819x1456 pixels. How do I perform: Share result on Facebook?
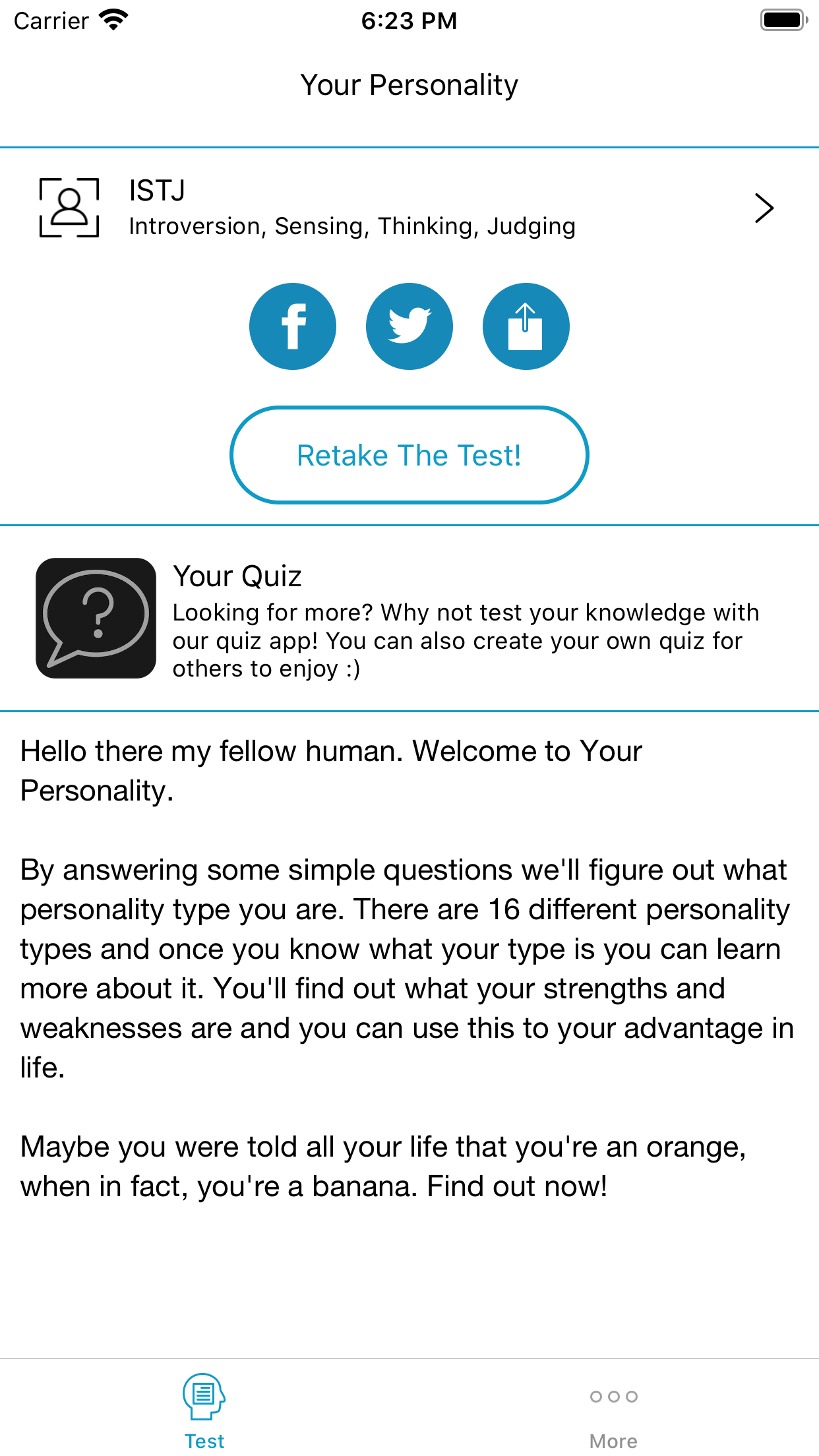pos(293,326)
